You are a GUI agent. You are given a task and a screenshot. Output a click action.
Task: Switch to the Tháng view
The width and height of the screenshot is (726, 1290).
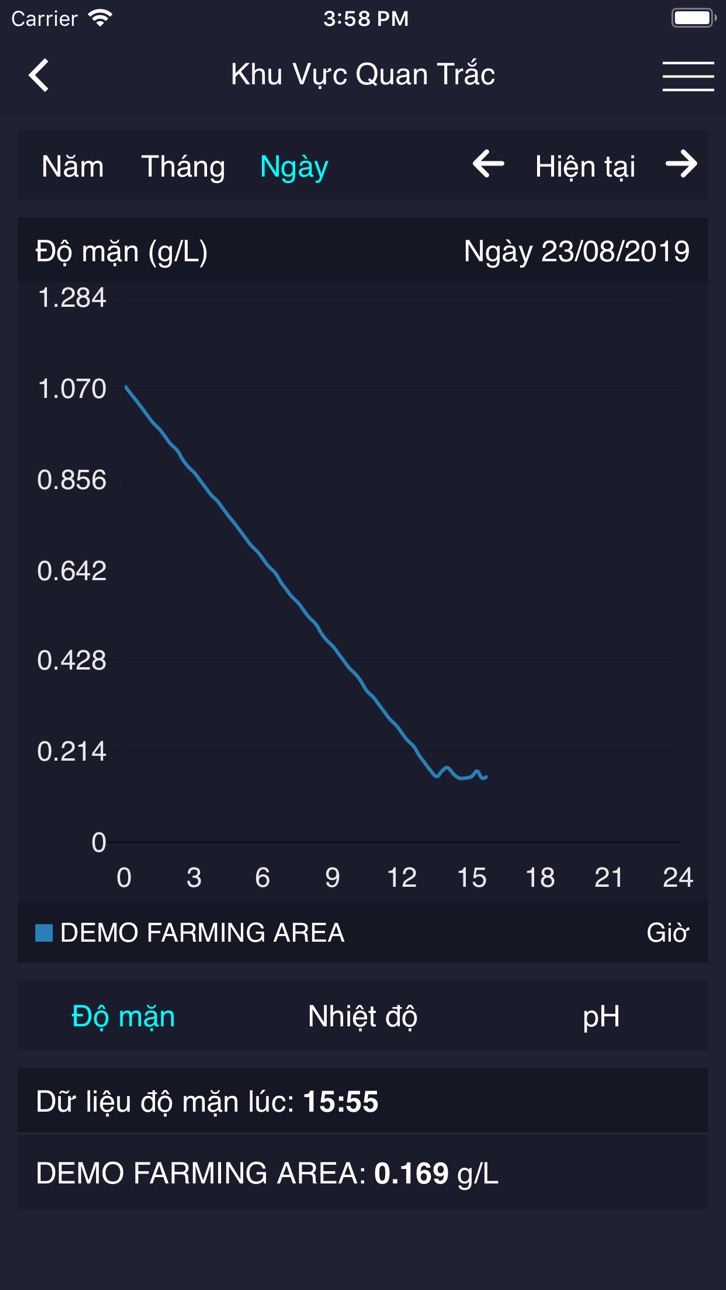tap(183, 166)
